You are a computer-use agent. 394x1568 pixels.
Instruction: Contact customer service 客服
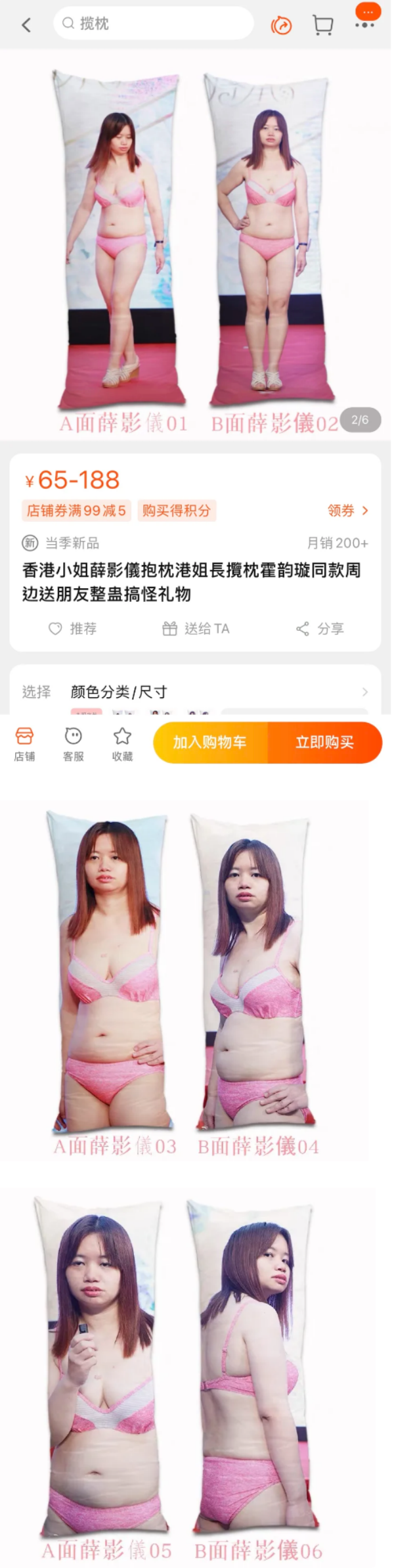(73, 744)
